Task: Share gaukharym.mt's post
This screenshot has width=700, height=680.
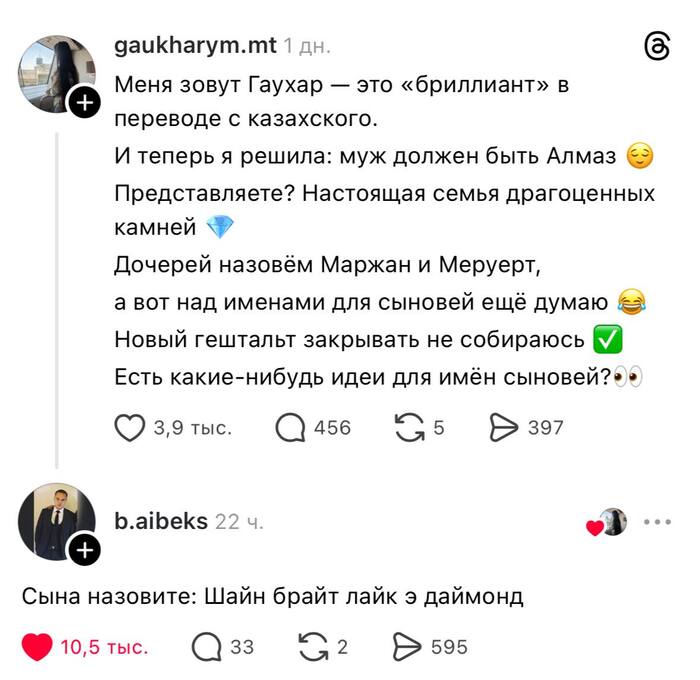Action: coord(503,428)
